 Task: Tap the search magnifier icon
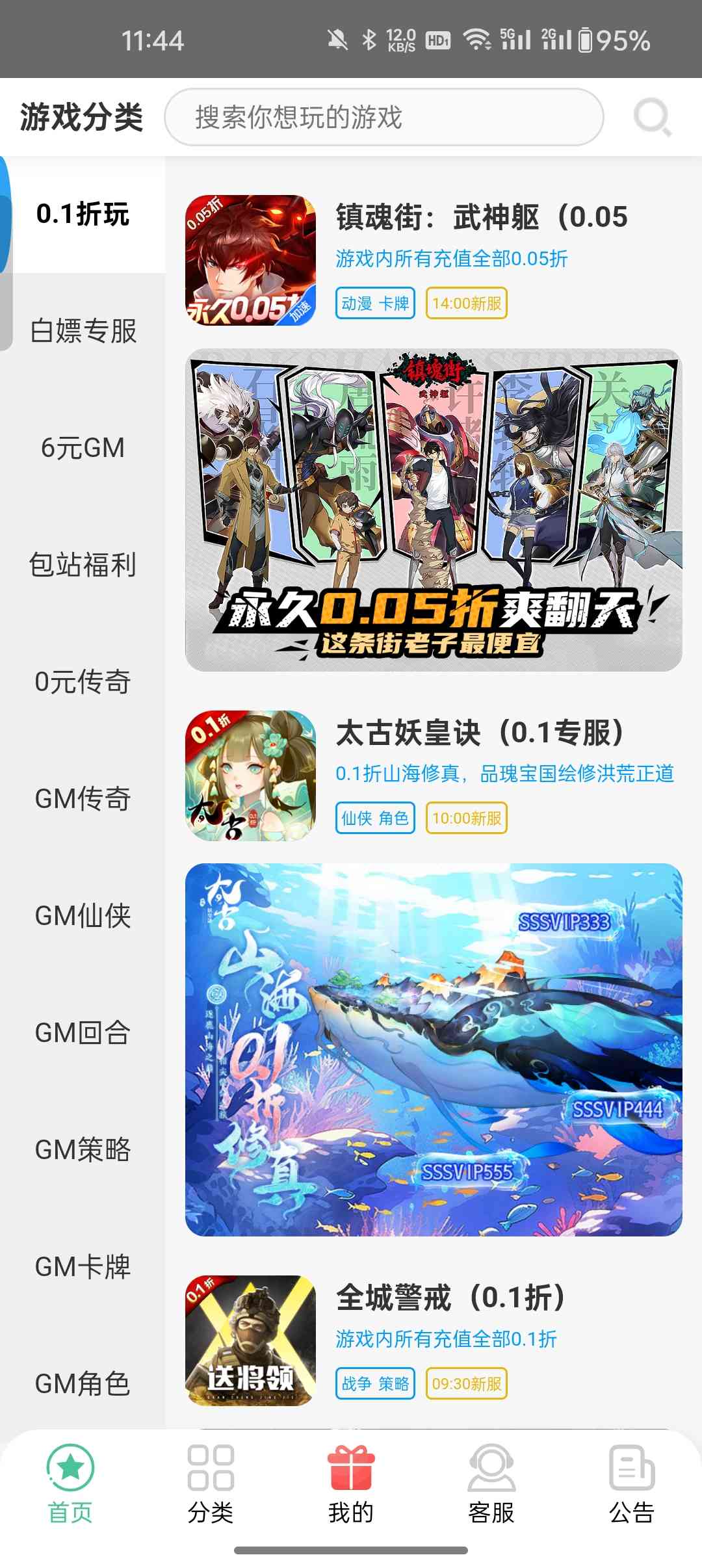tap(652, 118)
